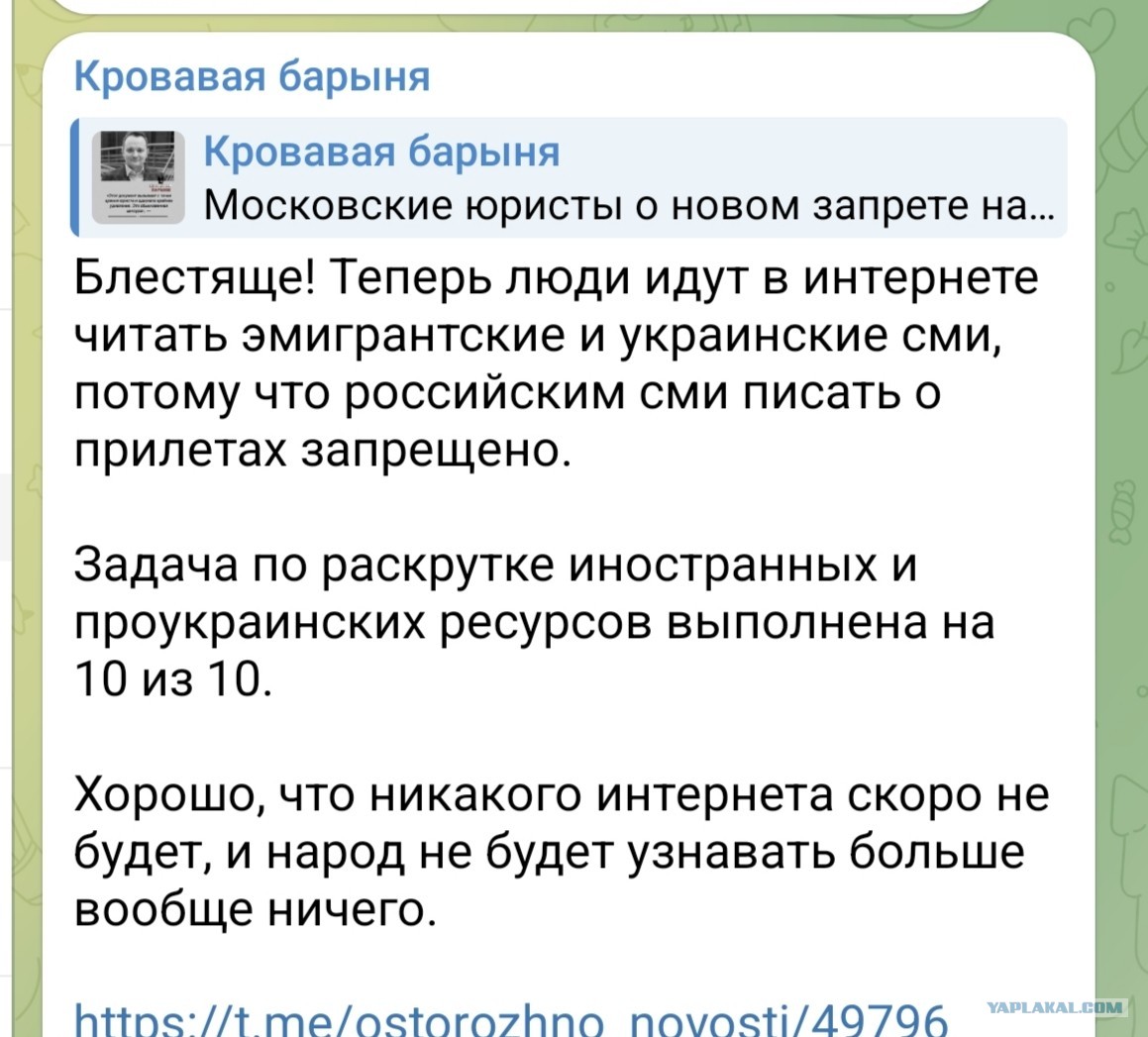
Task: Open quoted post about Московские юристы
Action: pos(569,178)
